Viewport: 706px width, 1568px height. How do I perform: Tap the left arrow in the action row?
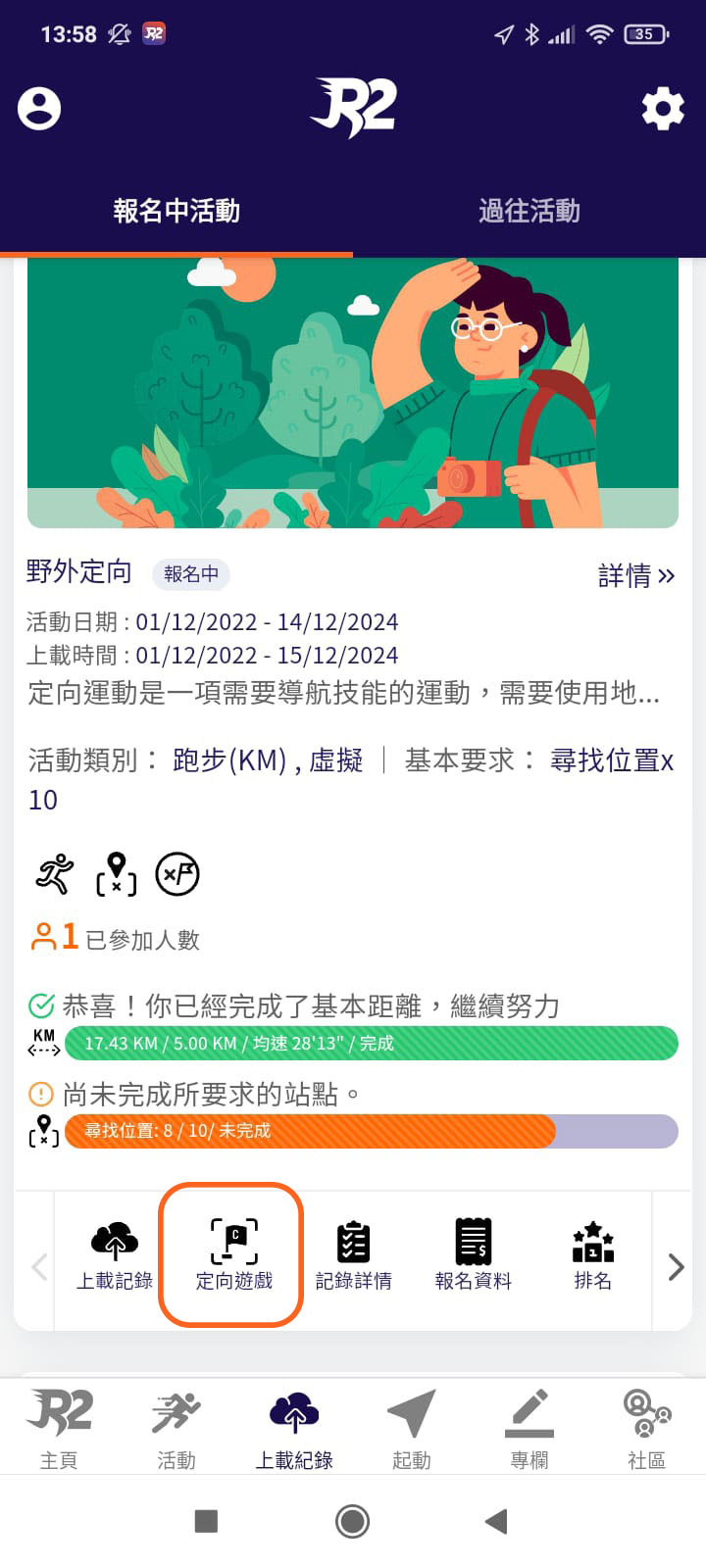(39, 1266)
